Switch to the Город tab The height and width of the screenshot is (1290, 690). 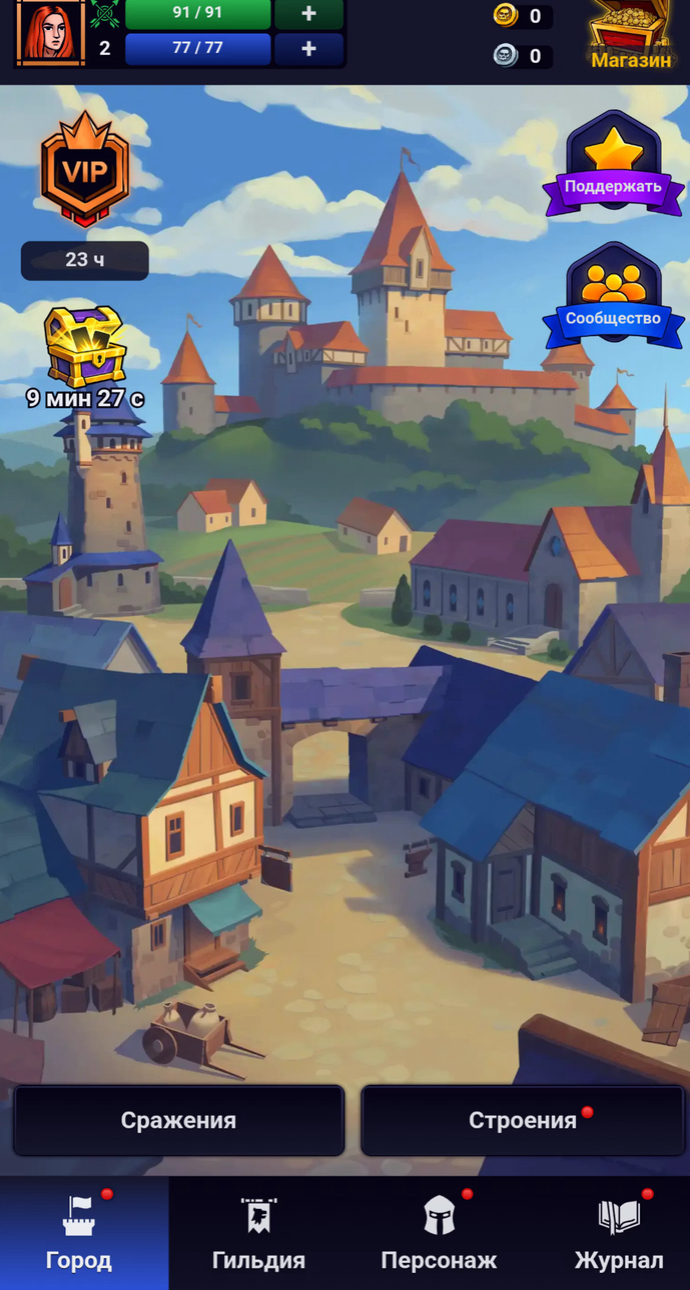79,1234
